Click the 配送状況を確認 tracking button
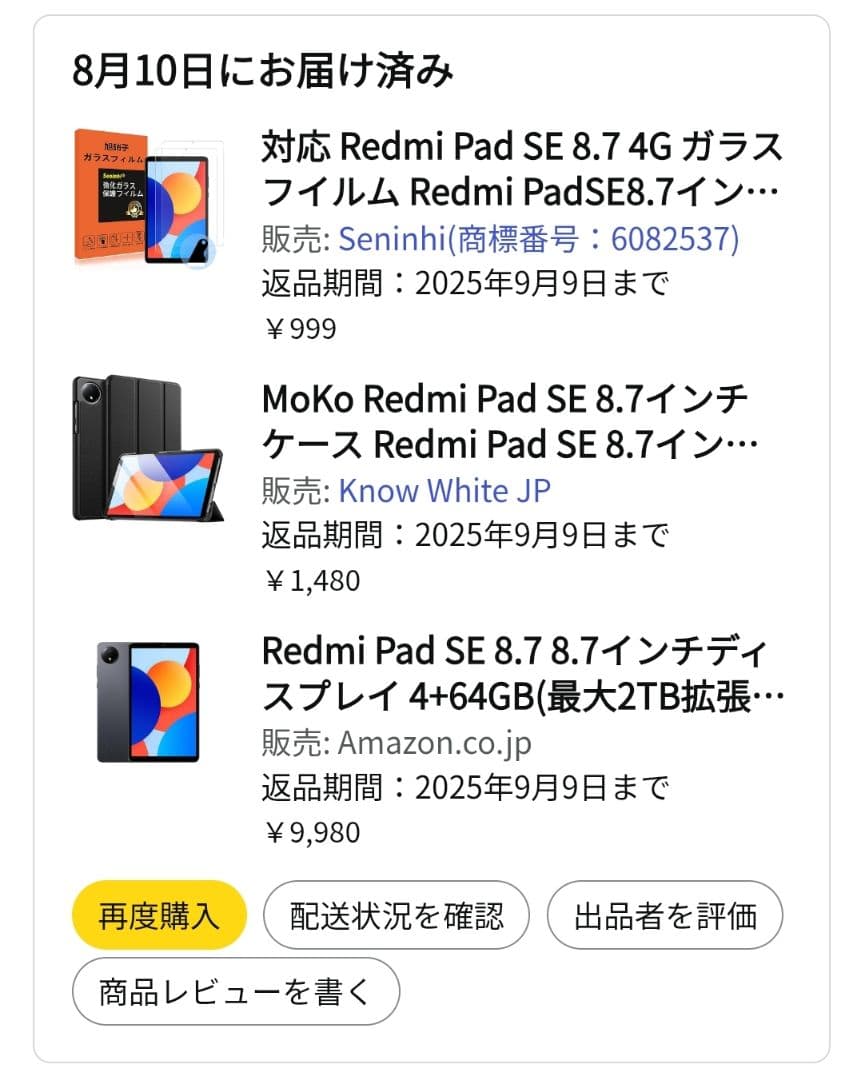 [397, 914]
